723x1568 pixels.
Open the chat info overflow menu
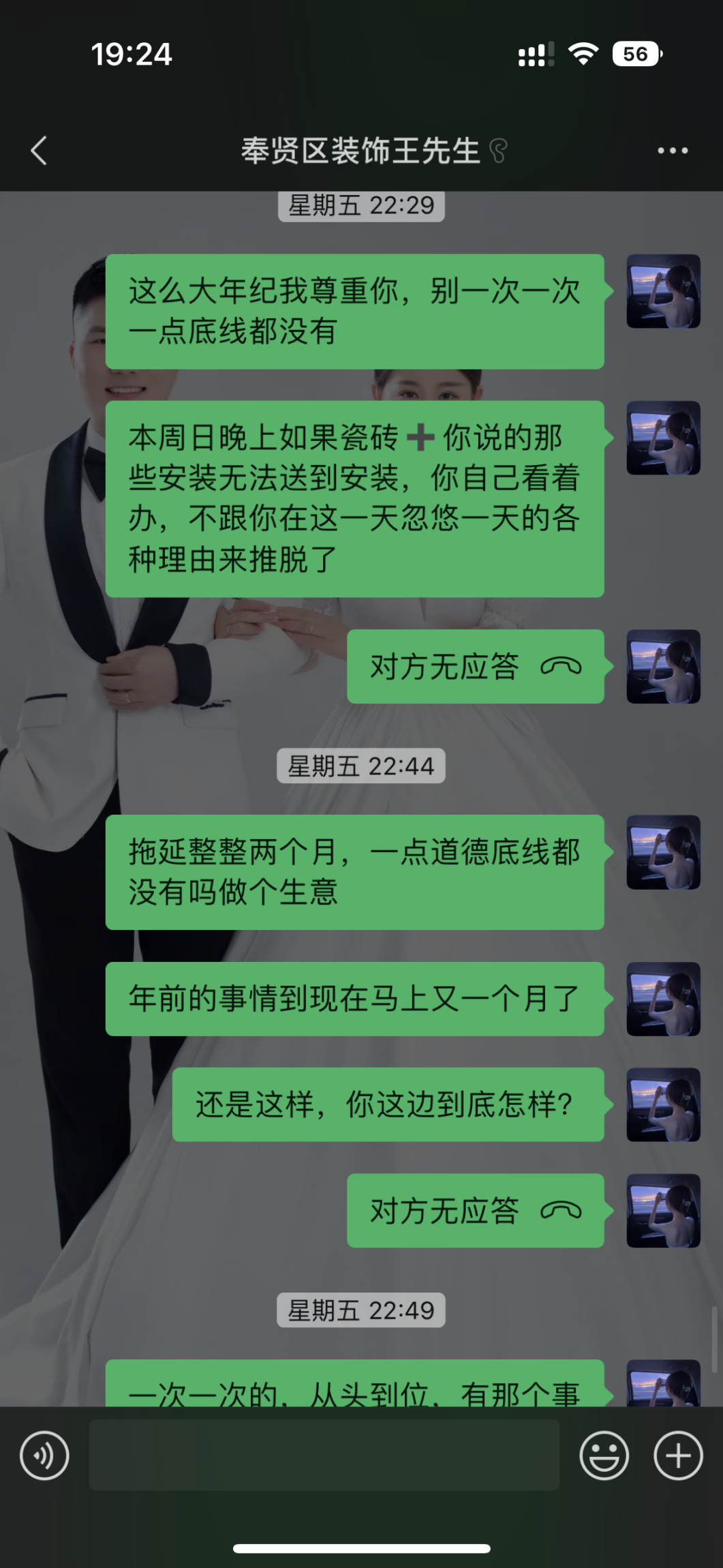coord(672,151)
